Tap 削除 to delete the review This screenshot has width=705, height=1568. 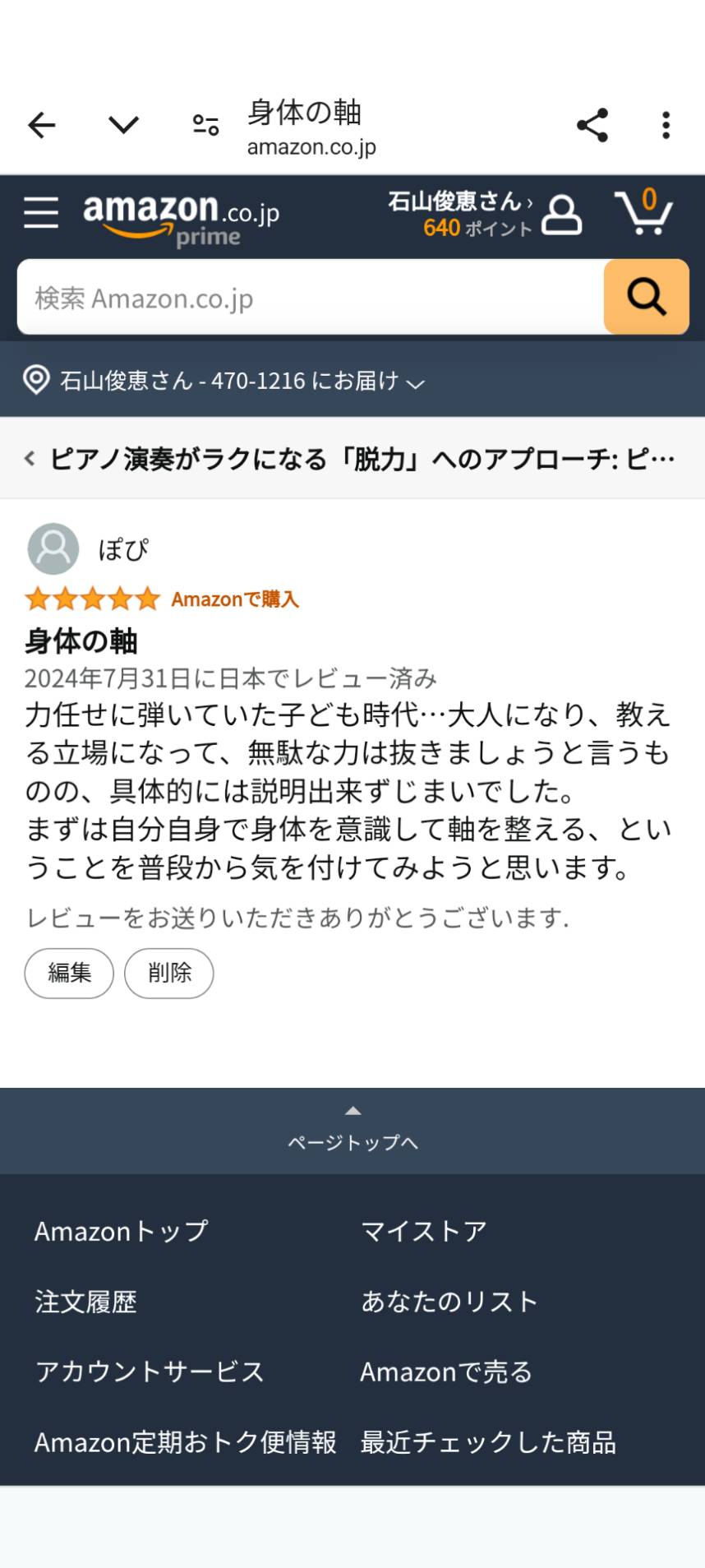(x=169, y=973)
